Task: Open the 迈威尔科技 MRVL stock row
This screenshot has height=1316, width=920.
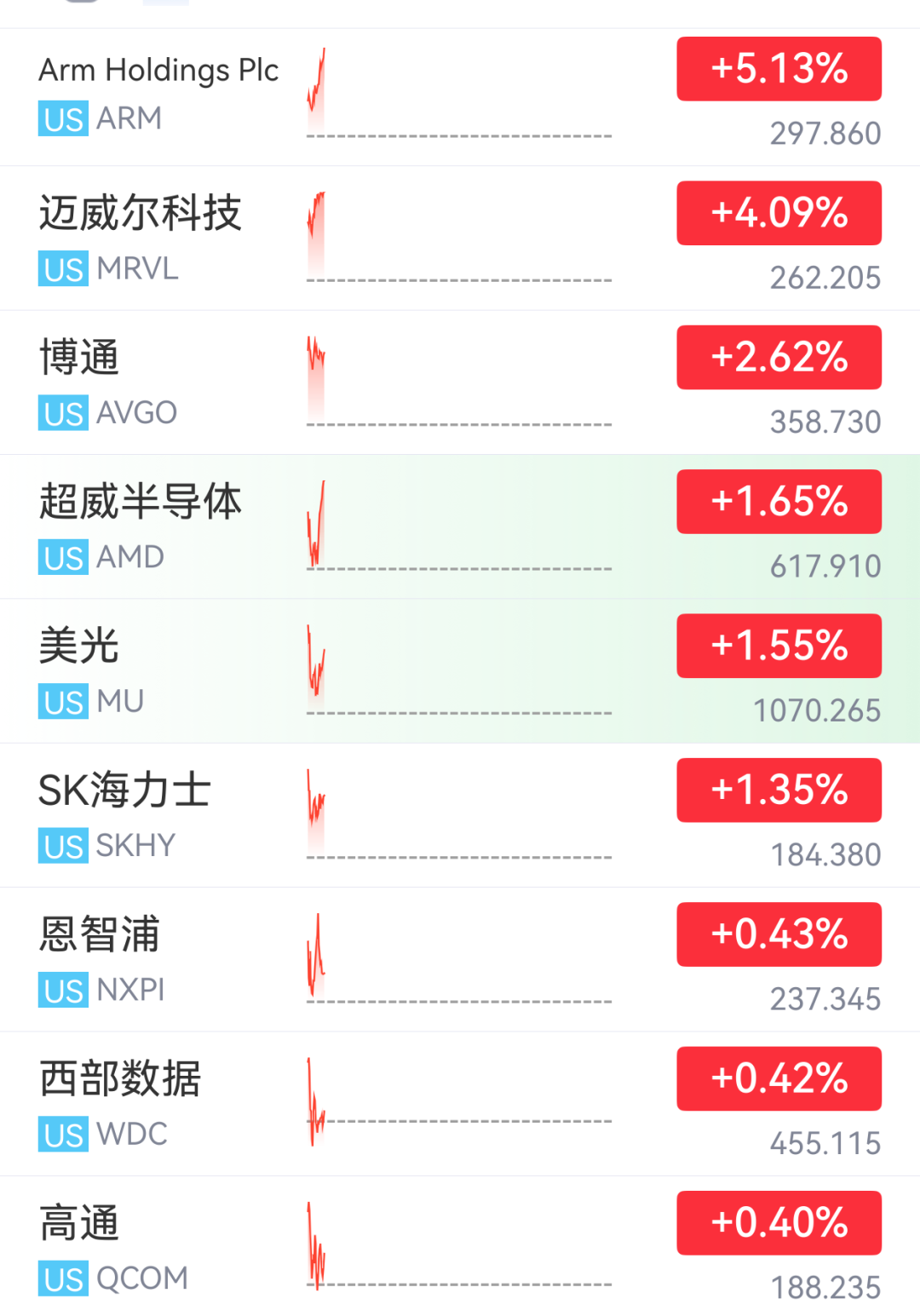Action: point(460,238)
